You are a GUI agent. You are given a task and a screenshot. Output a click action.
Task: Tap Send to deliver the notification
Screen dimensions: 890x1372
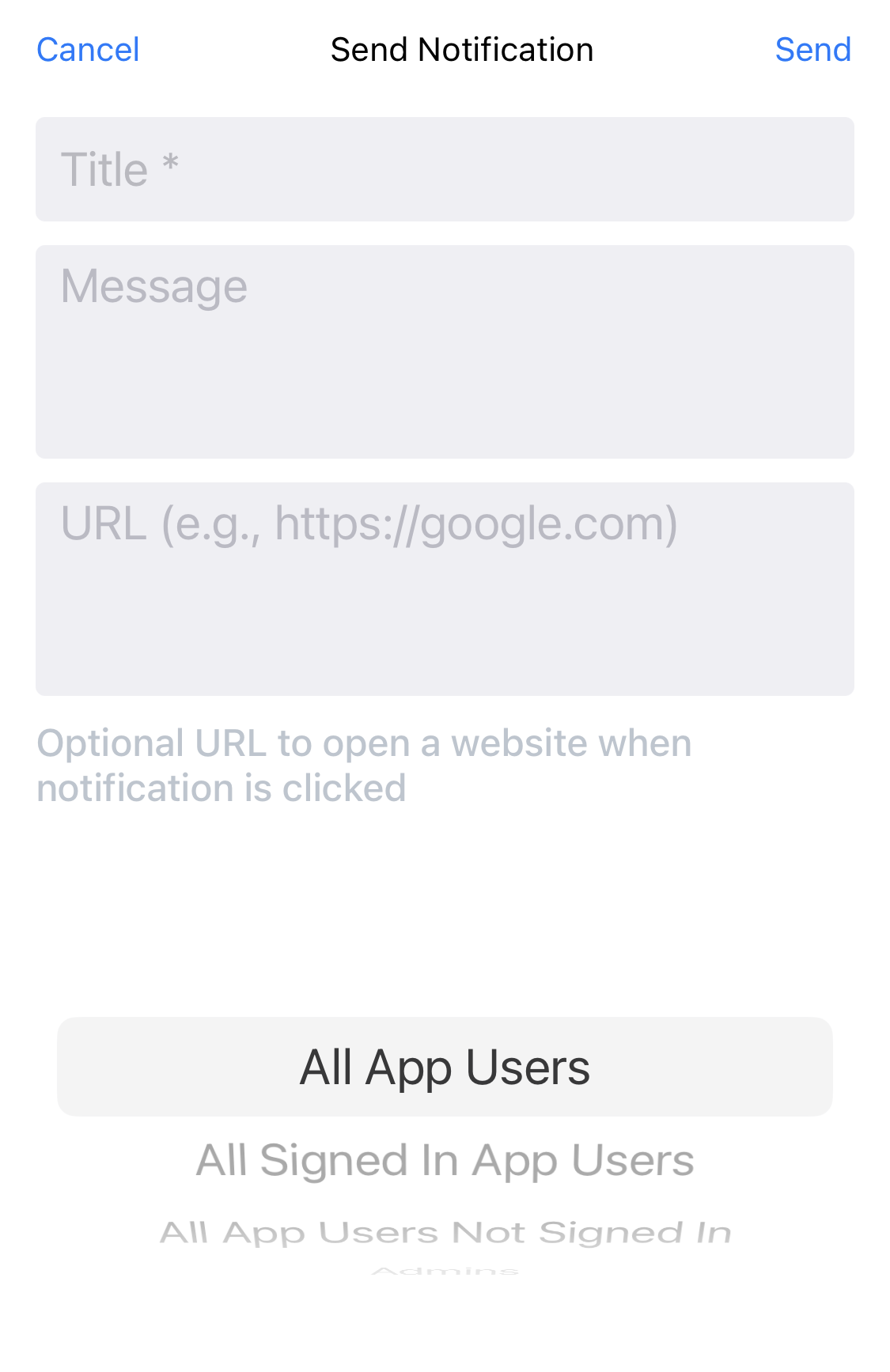coord(812,50)
